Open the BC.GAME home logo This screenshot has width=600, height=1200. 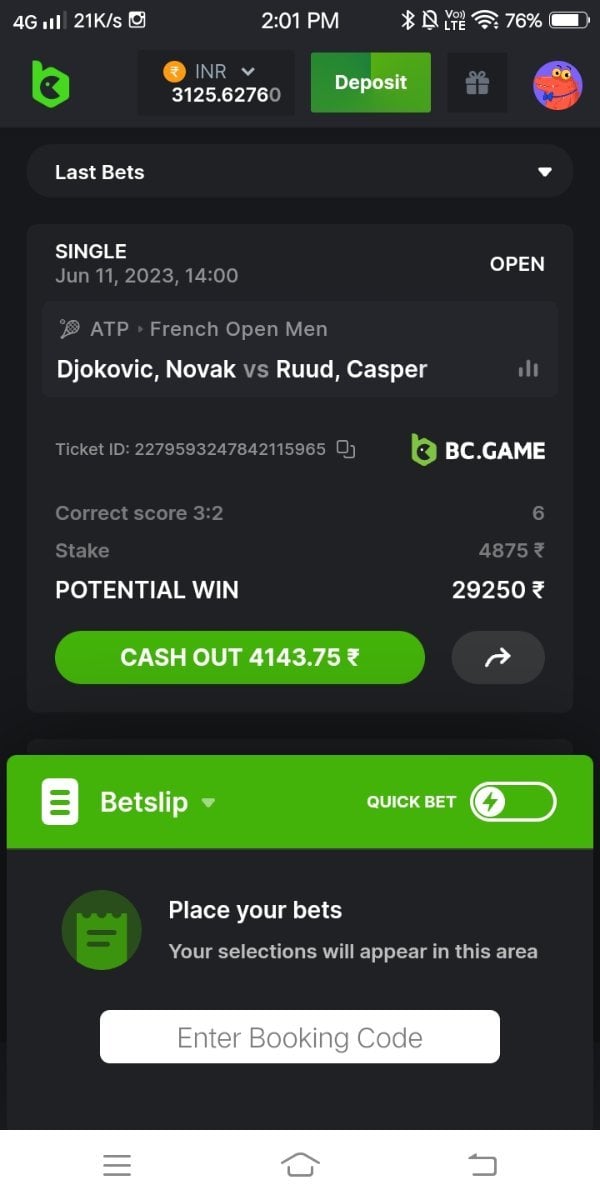pyautogui.click(x=50, y=84)
